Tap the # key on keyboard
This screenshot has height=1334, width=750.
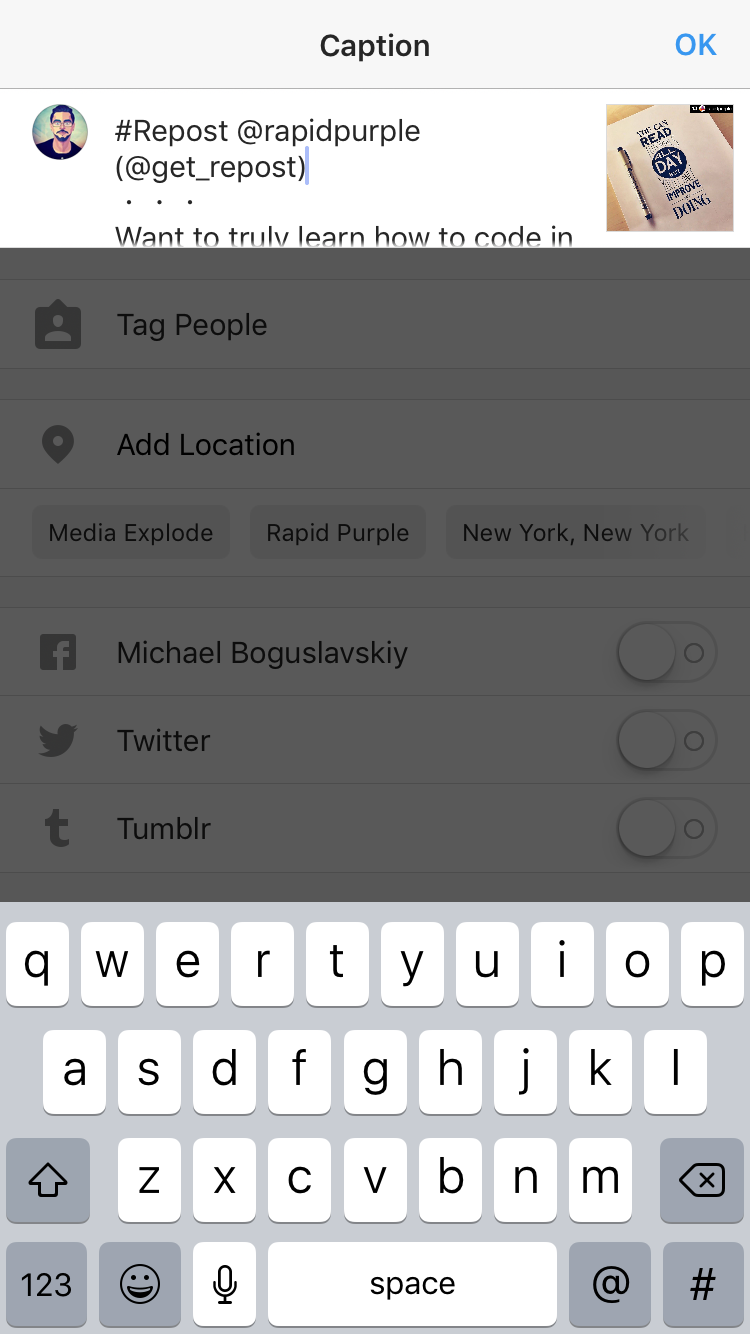point(703,1284)
